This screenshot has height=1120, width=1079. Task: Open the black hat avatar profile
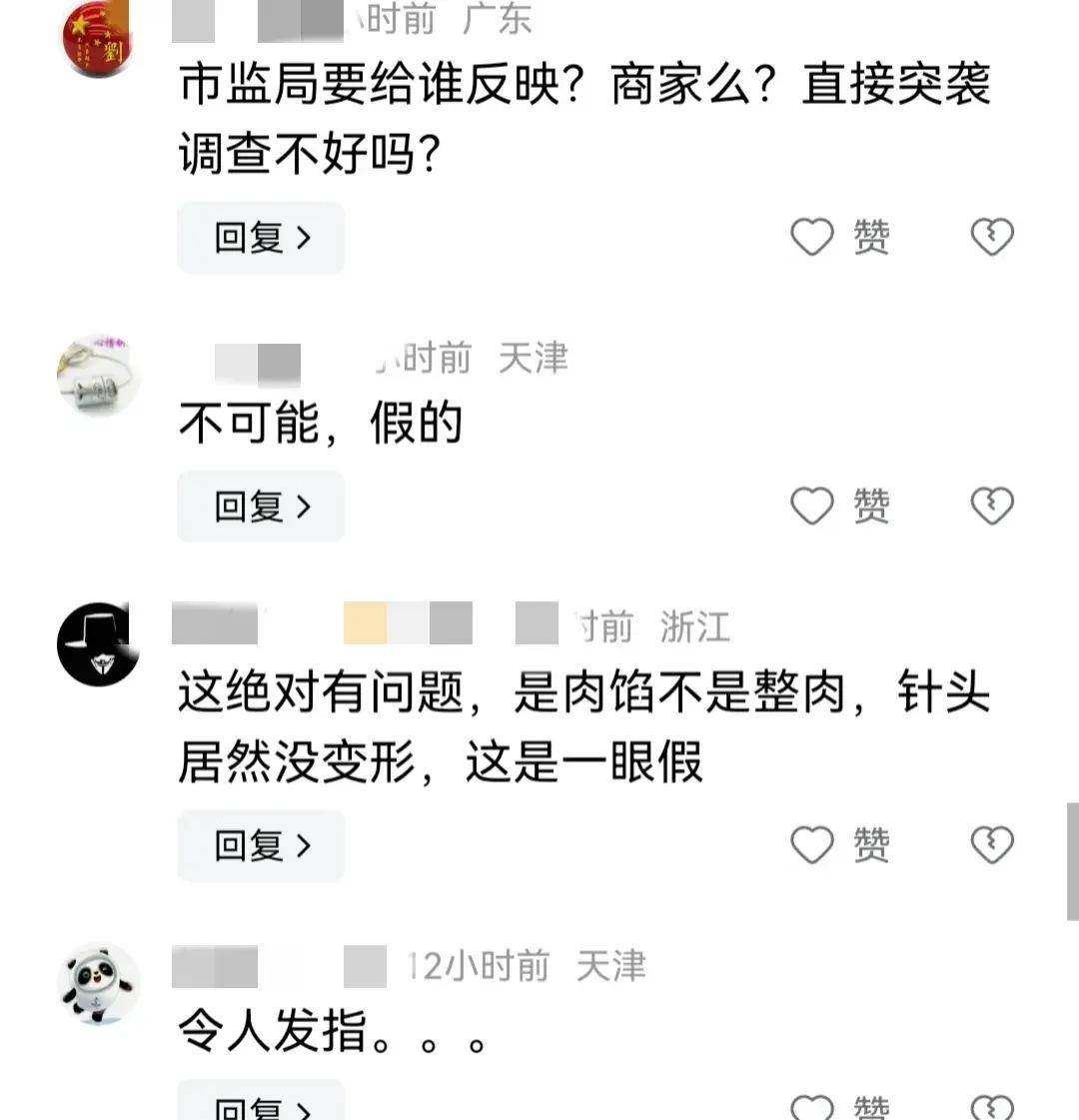pos(98,644)
